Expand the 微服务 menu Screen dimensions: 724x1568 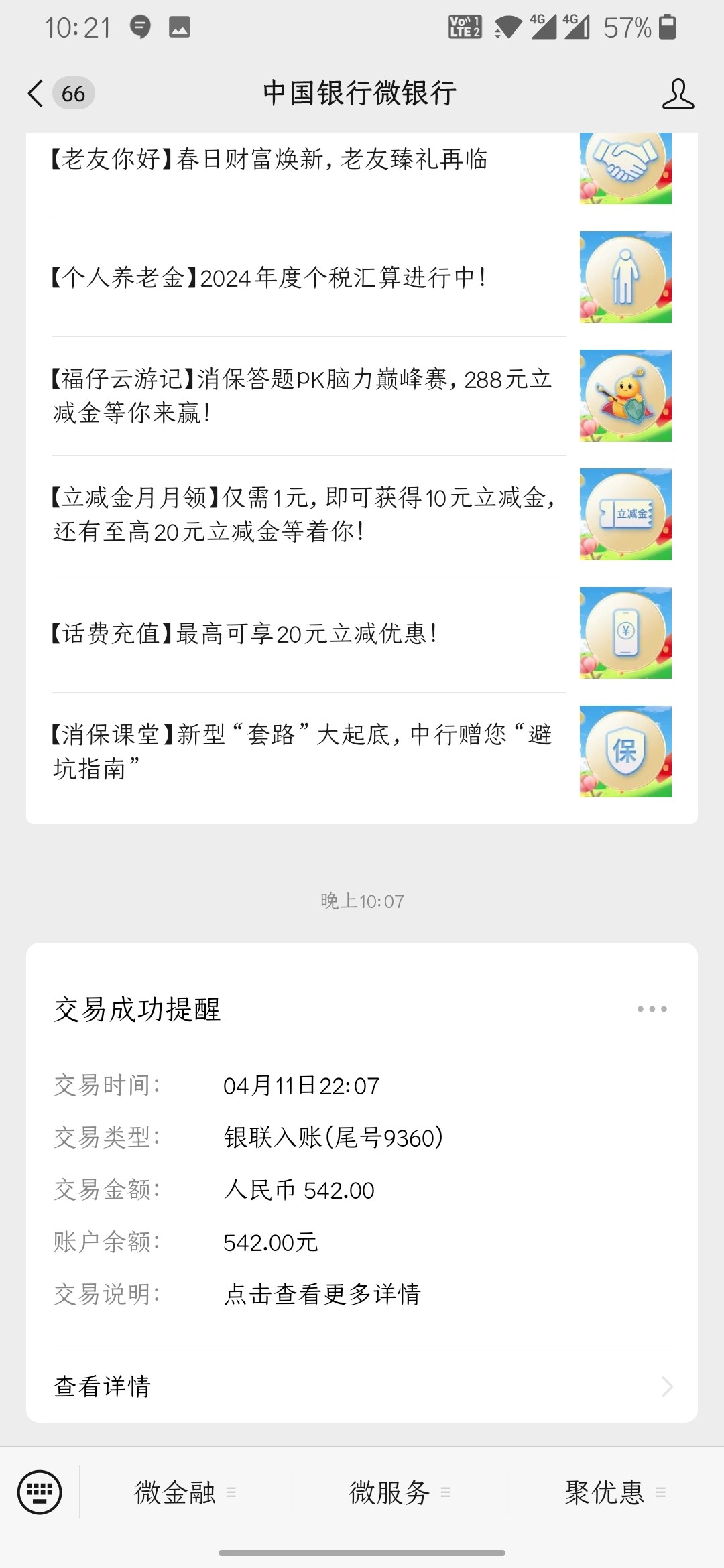click(400, 1492)
